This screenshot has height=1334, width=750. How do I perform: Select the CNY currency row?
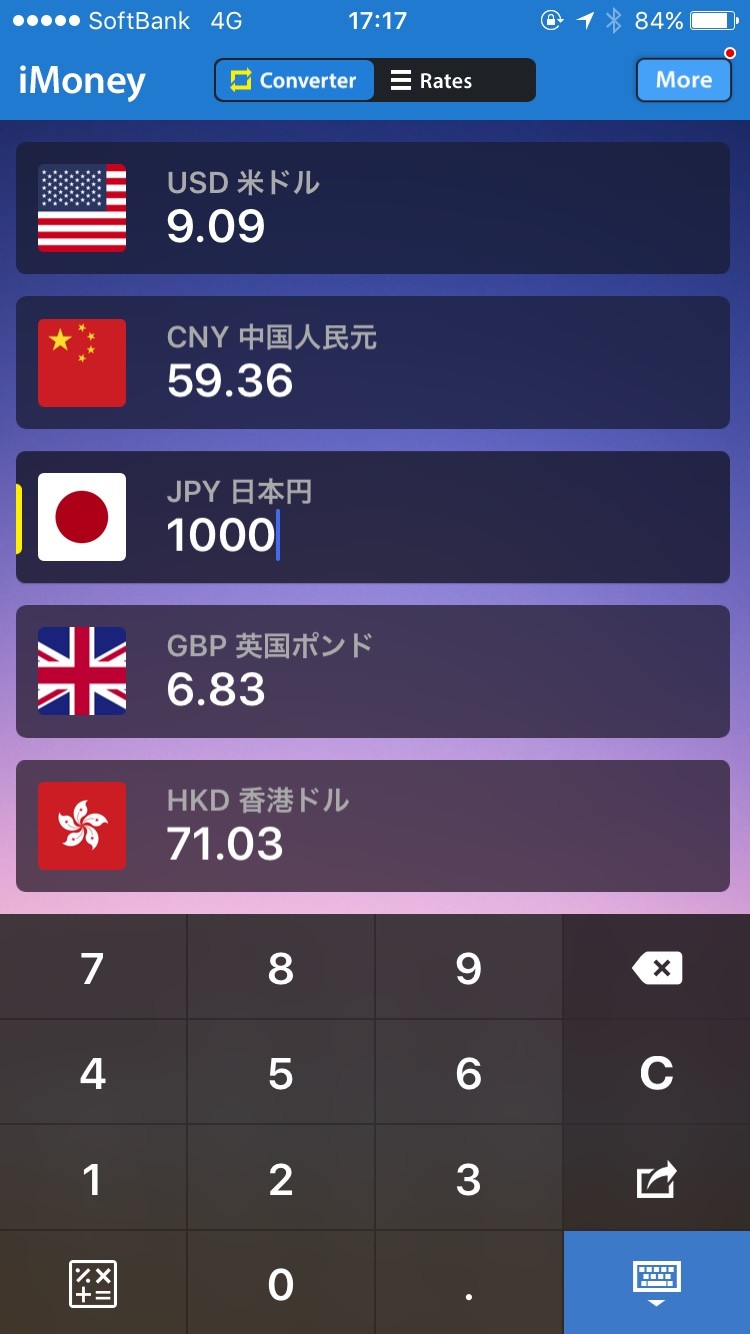click(x=372, y=362)
